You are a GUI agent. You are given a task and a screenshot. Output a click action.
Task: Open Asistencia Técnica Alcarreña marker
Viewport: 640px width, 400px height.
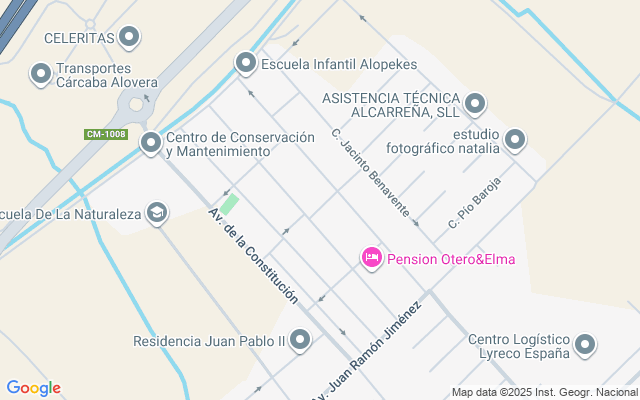tap(474, 104)
